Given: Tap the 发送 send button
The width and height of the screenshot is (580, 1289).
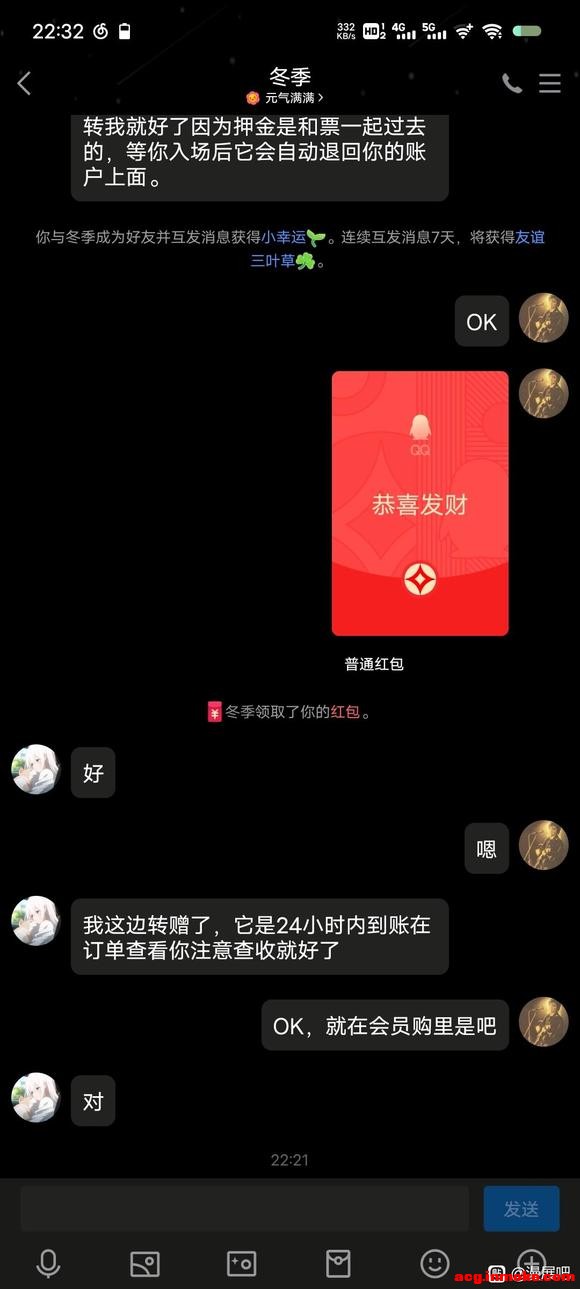Looking at the screenshot, I should click(x=521, y=1208).
